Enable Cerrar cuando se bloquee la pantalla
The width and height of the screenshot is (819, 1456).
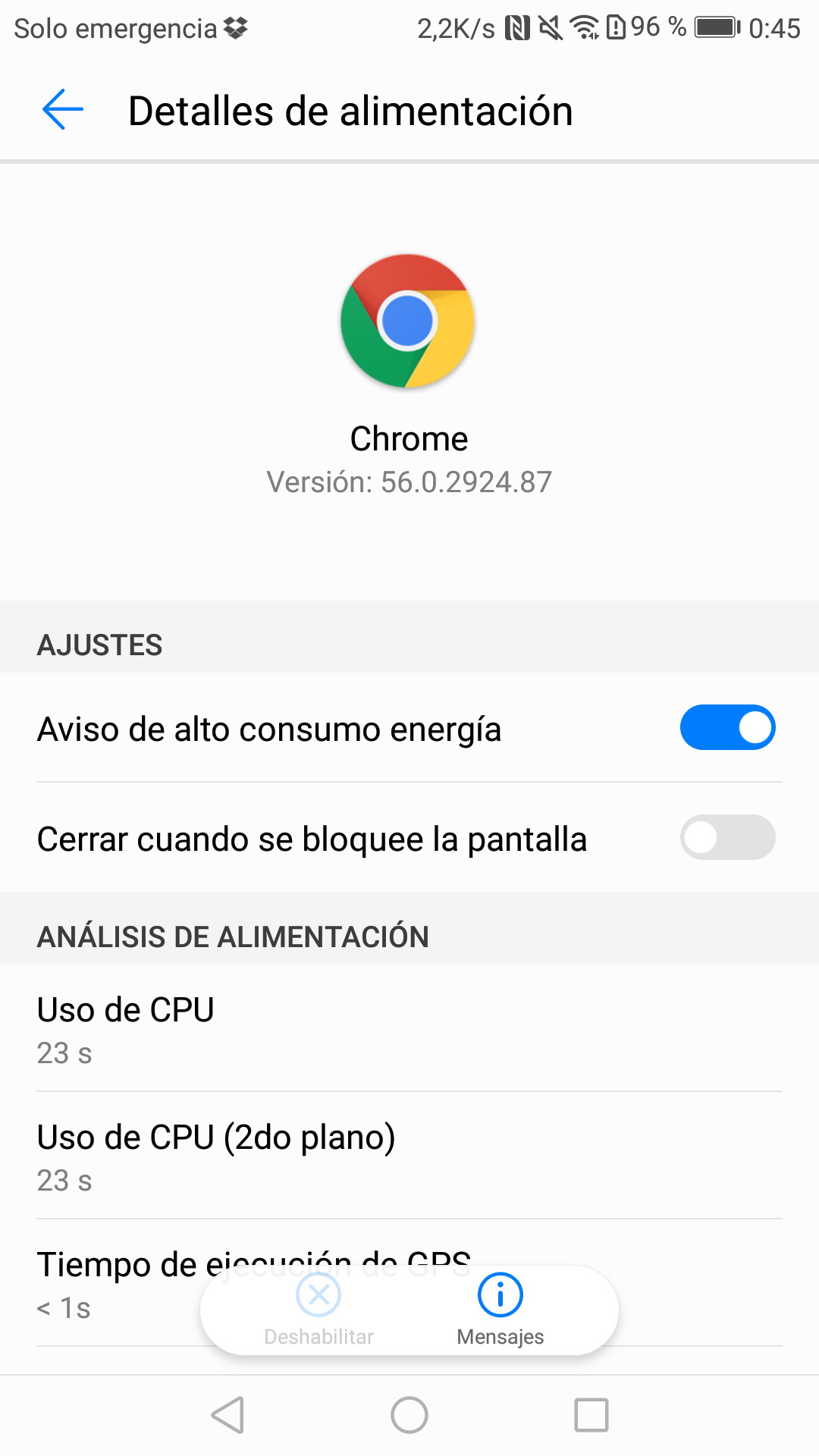[727, 838]
